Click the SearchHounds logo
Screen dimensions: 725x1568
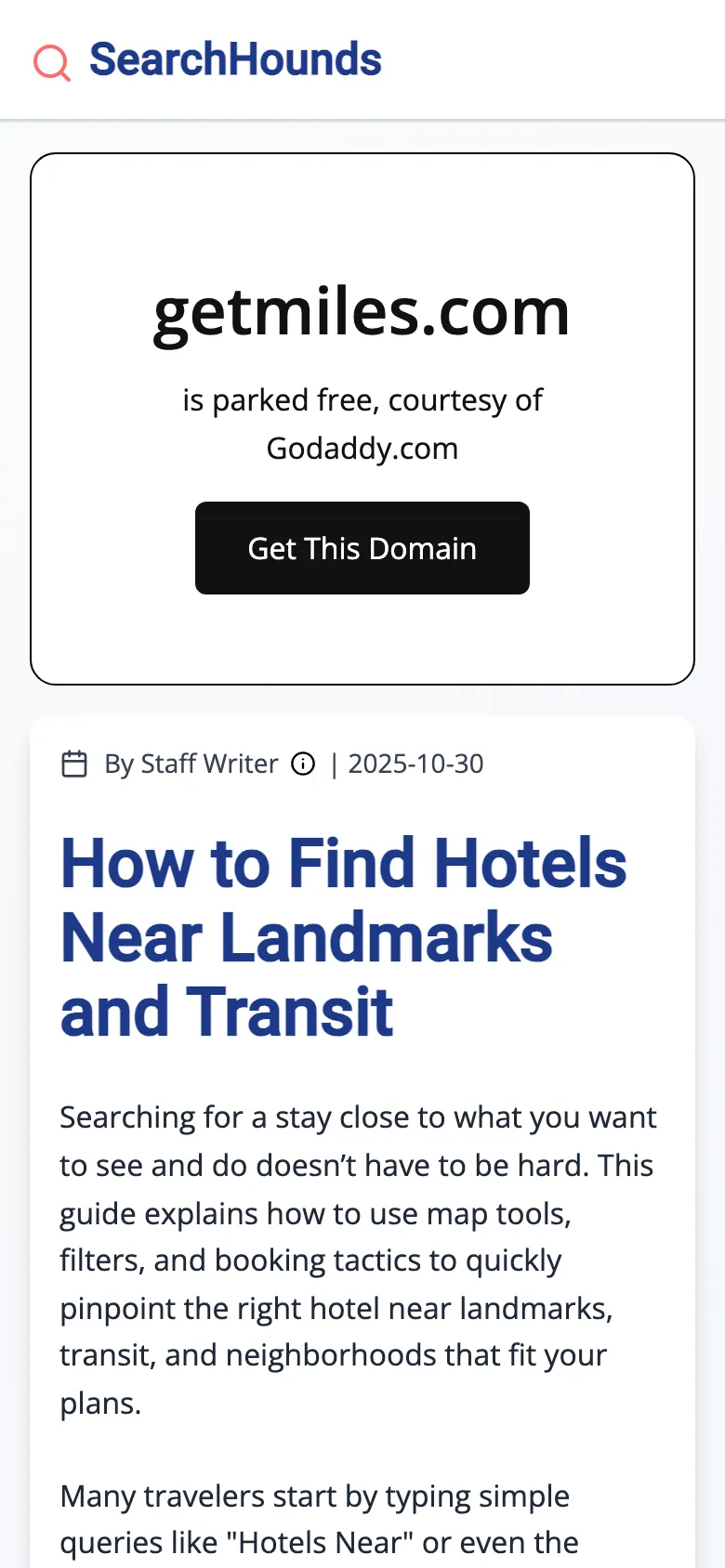234,59
